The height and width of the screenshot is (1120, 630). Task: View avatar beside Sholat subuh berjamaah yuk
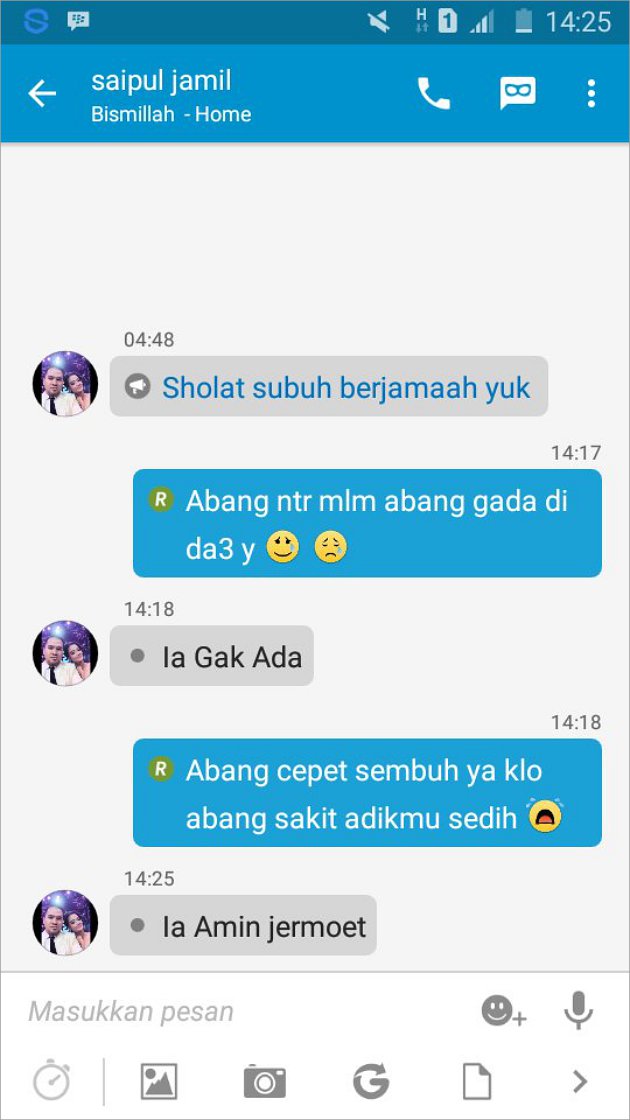pyautogui.click(x=65, y=384)
